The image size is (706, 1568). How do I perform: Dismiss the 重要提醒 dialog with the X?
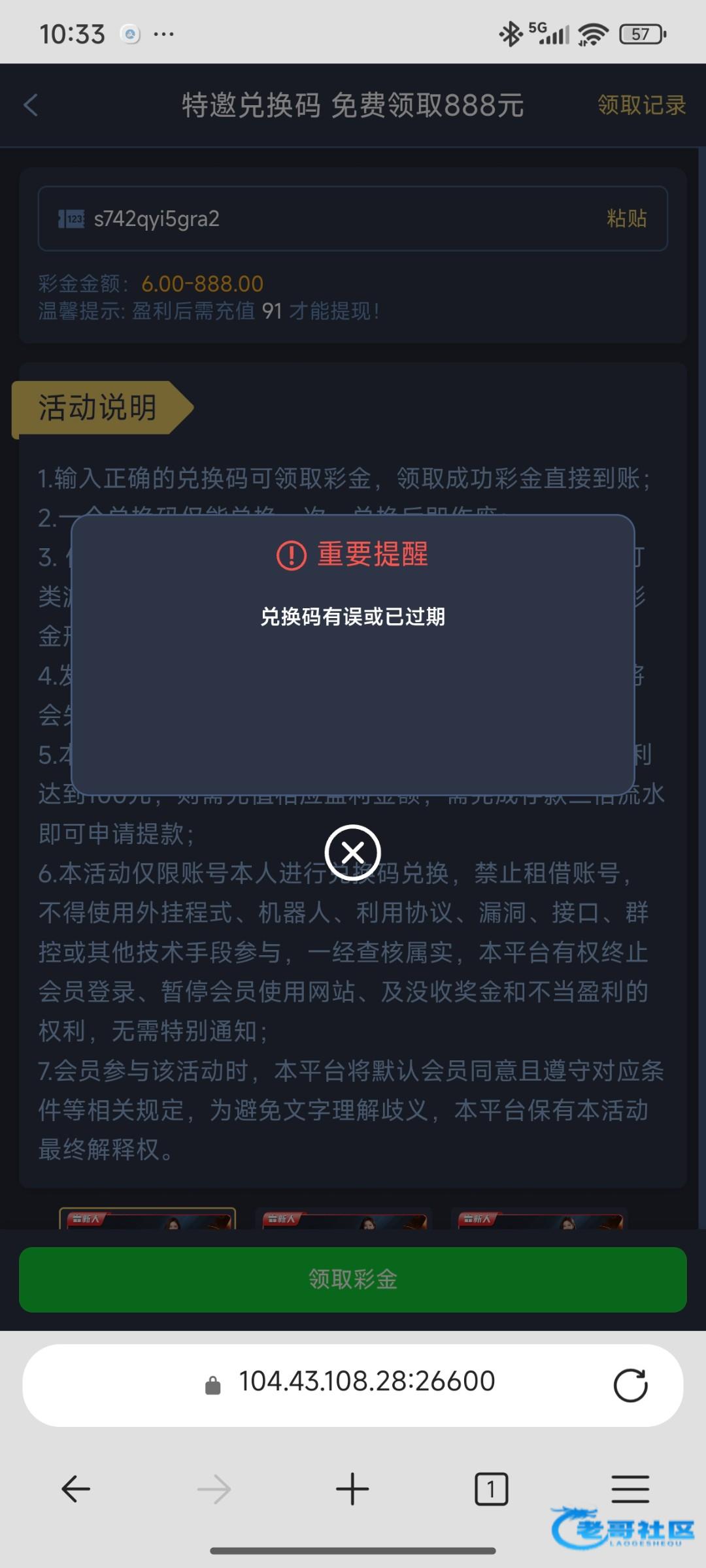(353, 853)
